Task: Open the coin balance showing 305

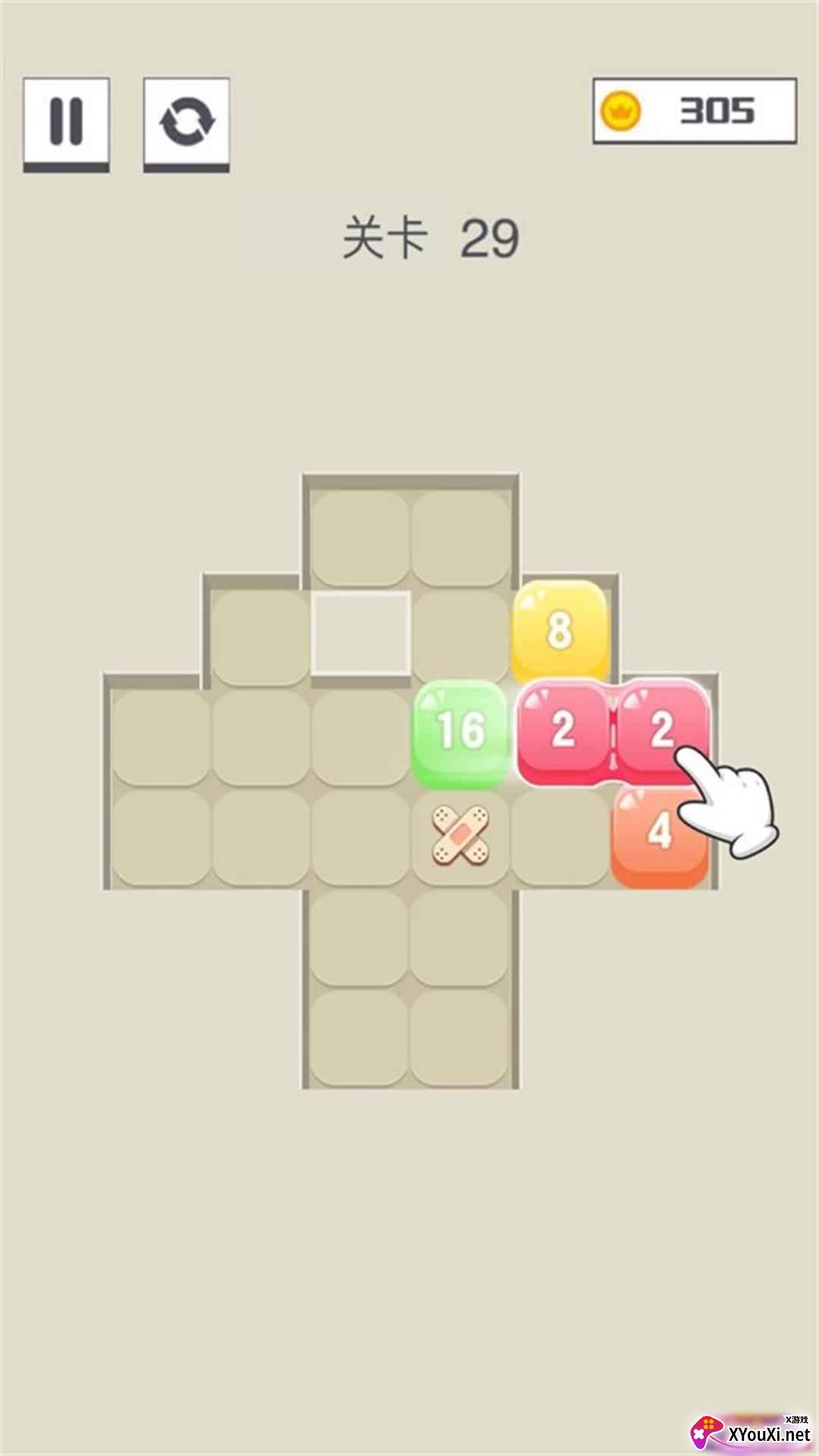Action: [x=695, y=111]
